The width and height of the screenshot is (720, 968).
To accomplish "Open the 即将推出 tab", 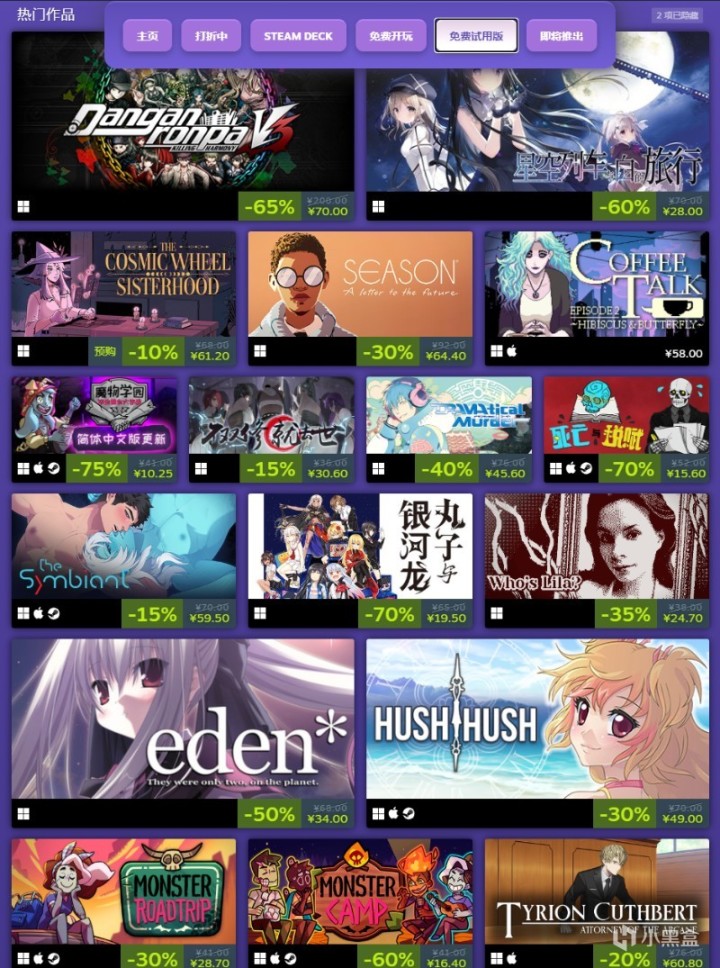I will (x=561, y=36).
